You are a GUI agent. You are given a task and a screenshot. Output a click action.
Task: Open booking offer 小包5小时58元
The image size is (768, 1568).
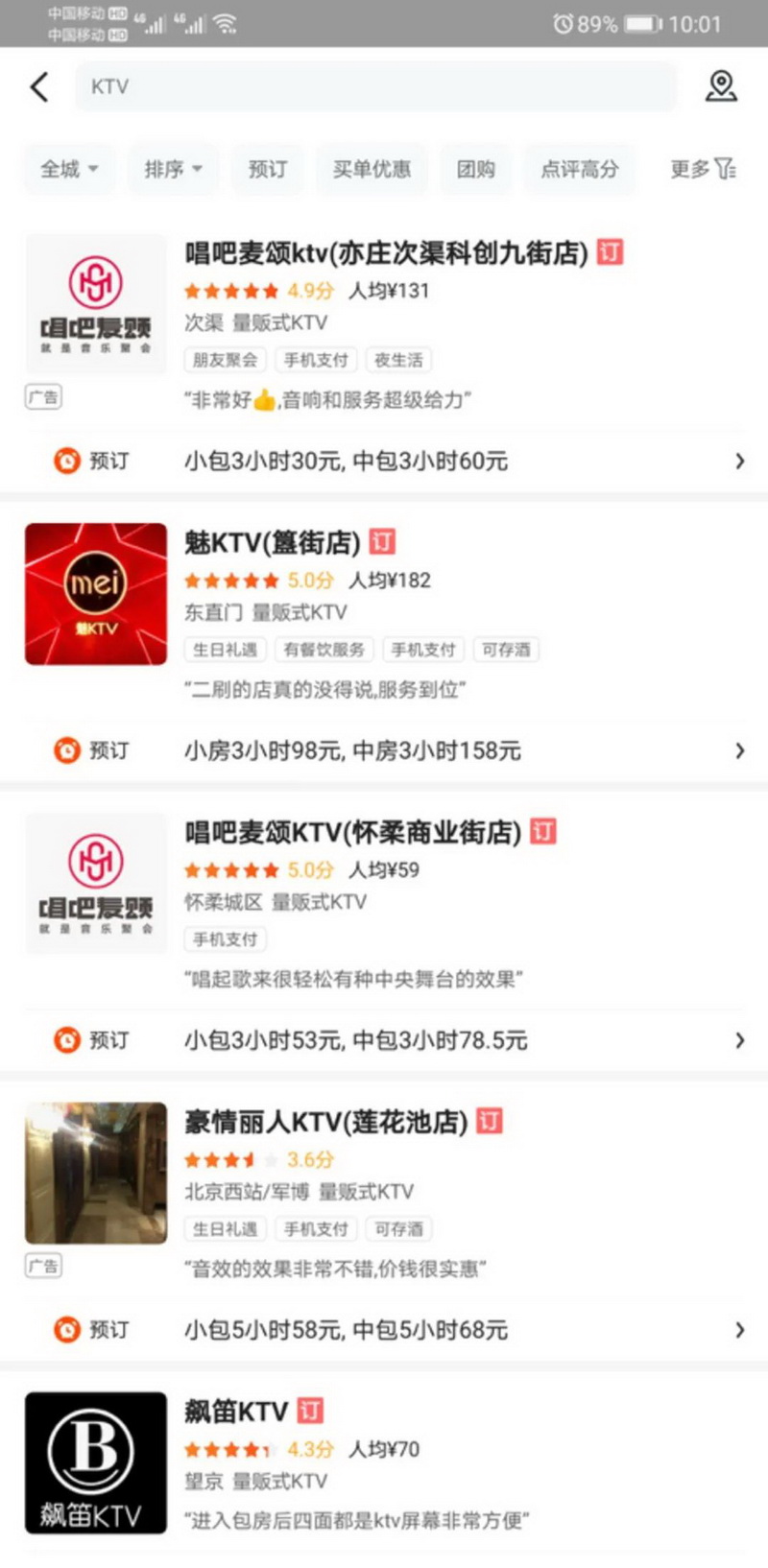[384, 1330]
